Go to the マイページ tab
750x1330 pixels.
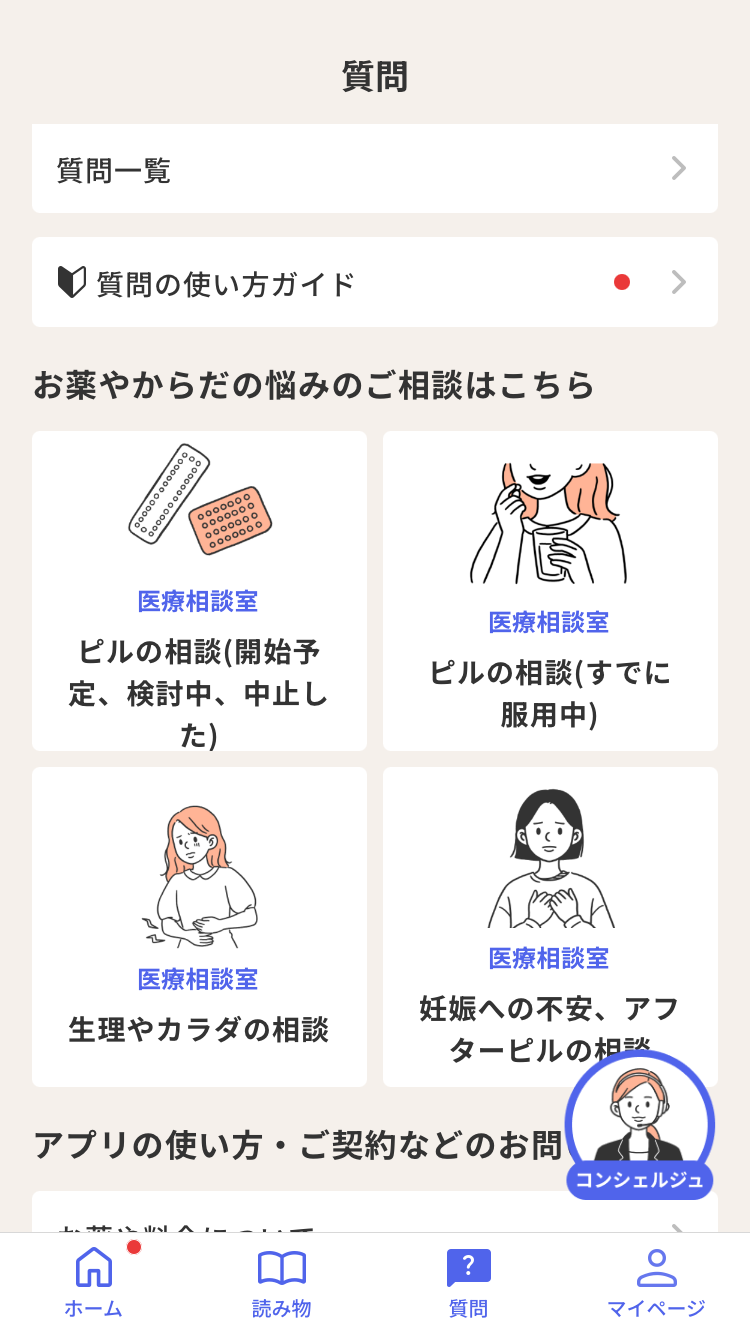(x=656, y=1283)
